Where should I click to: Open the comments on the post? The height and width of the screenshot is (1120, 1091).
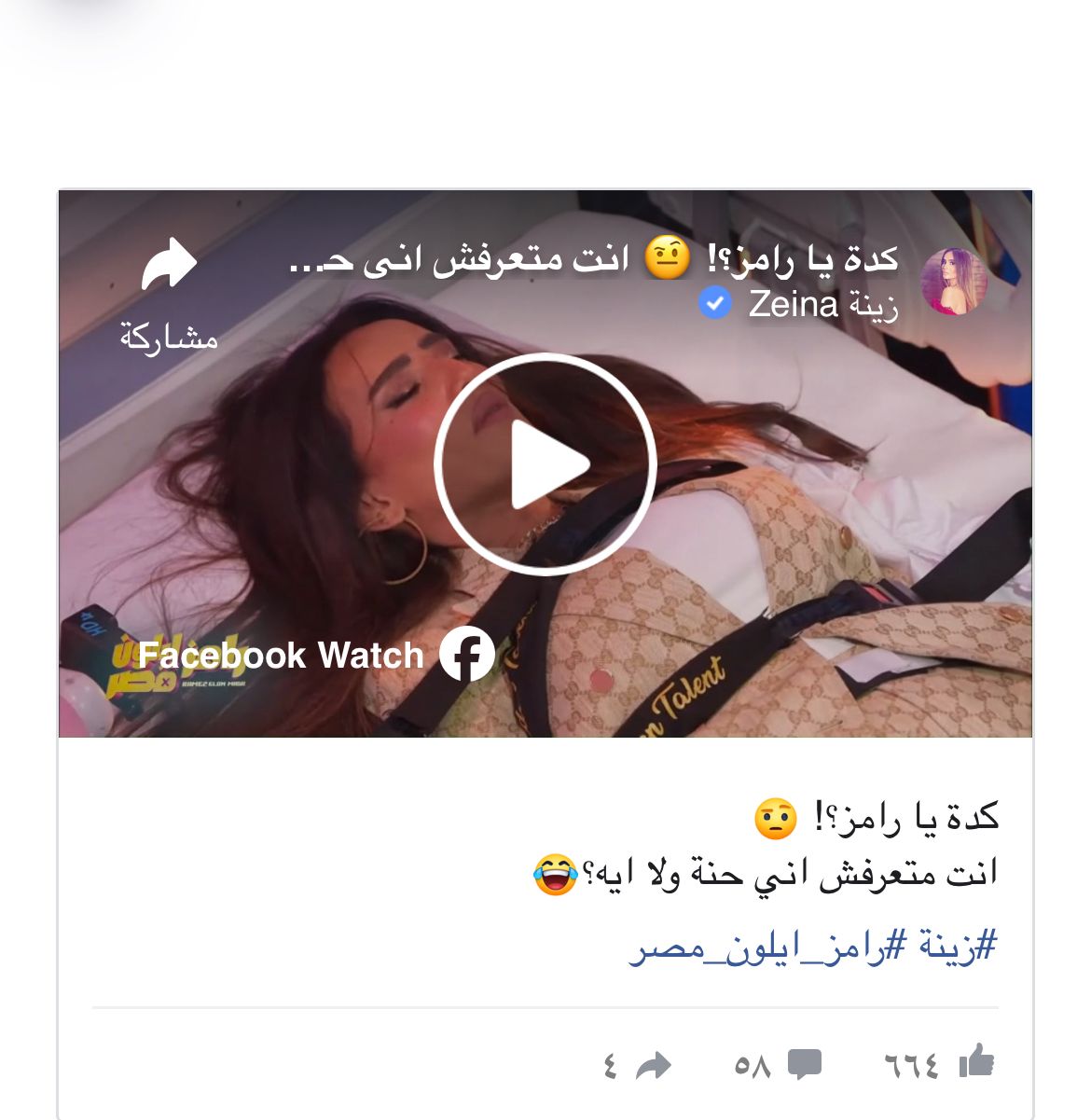804,1064
